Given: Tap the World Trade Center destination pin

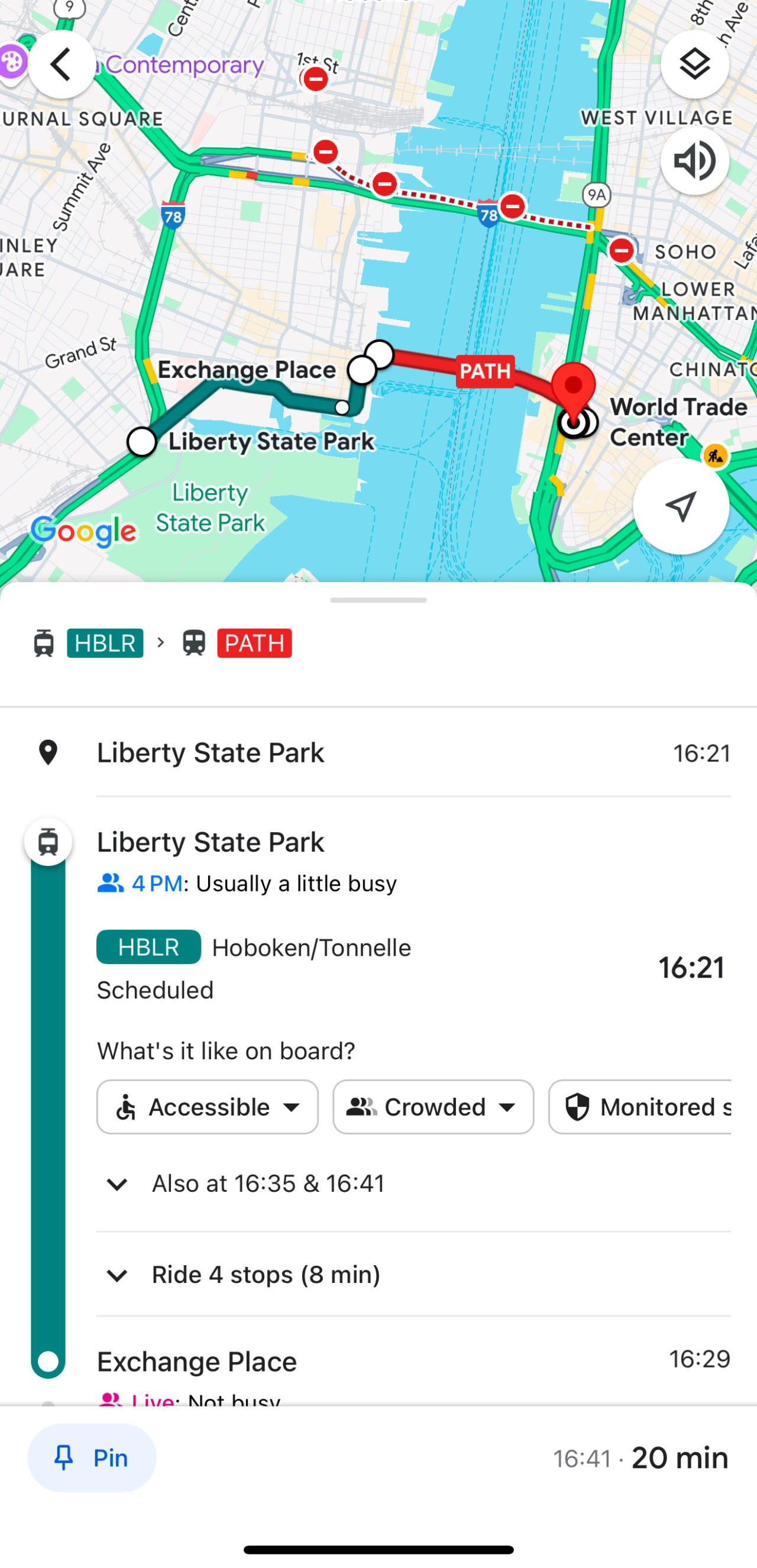Looking at the screenshot, I should click(573, 392).
